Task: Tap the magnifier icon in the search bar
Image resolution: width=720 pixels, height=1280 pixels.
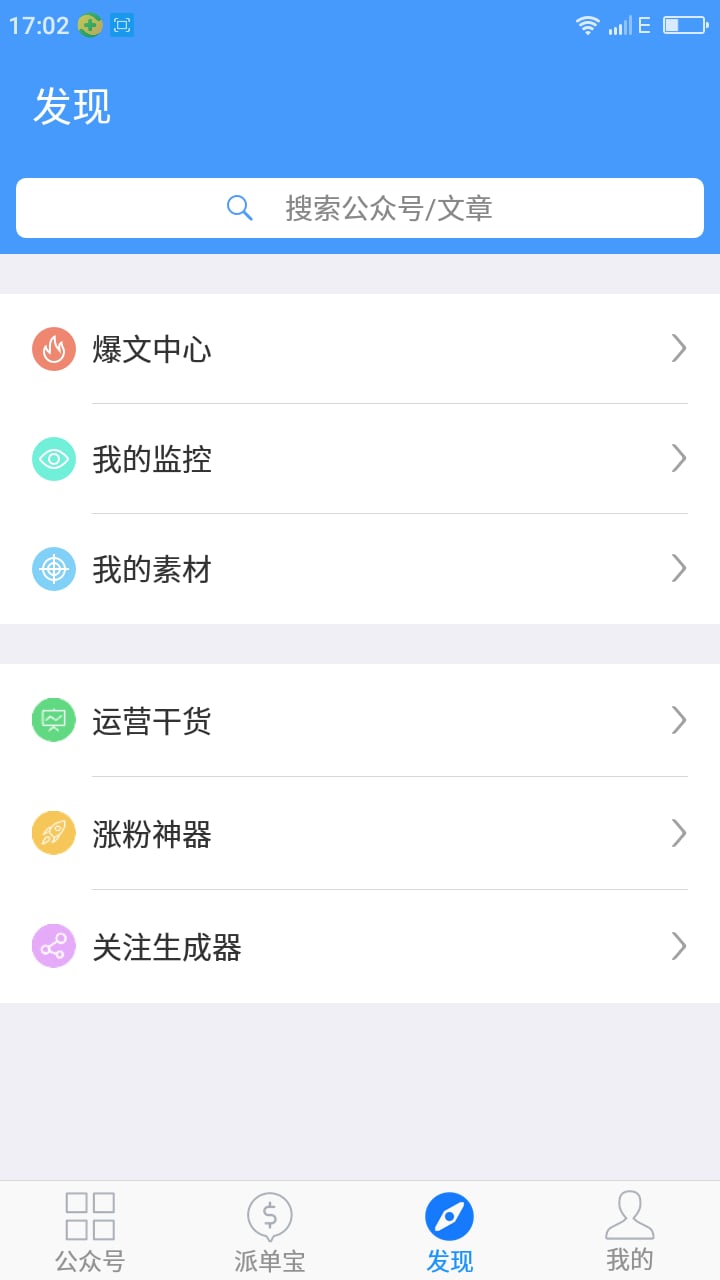Action: click(239, 207)
